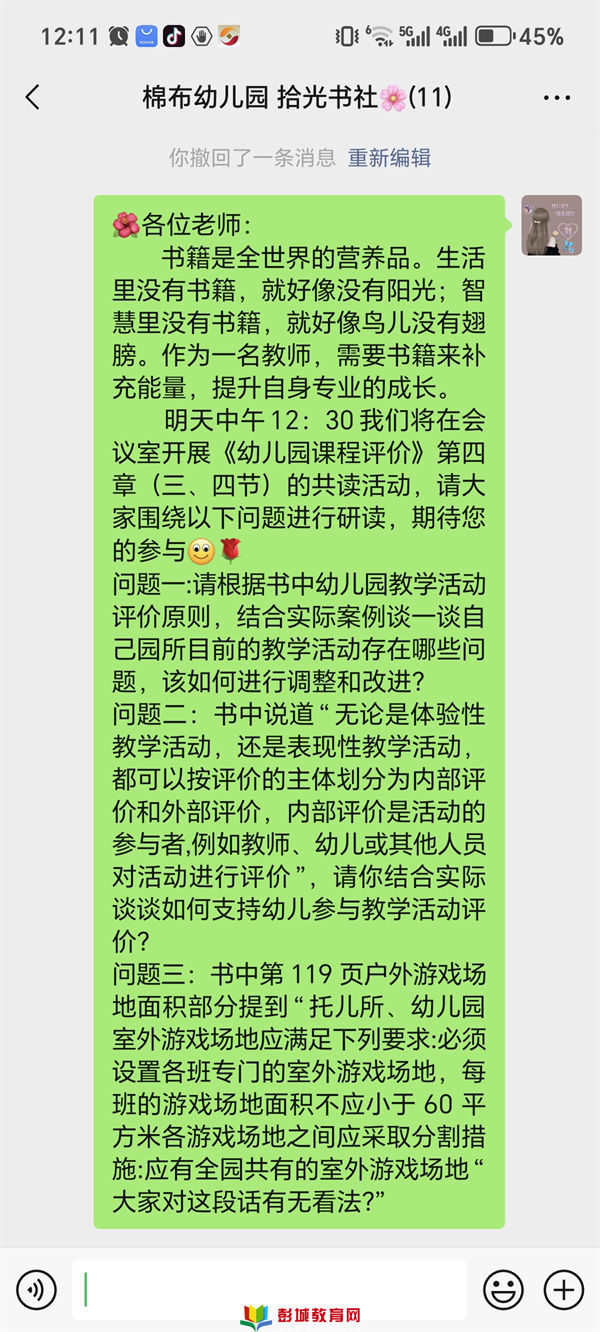600x1332 pixels.
Task: Open the group chat overflow menu
Action: click(556, 98)
